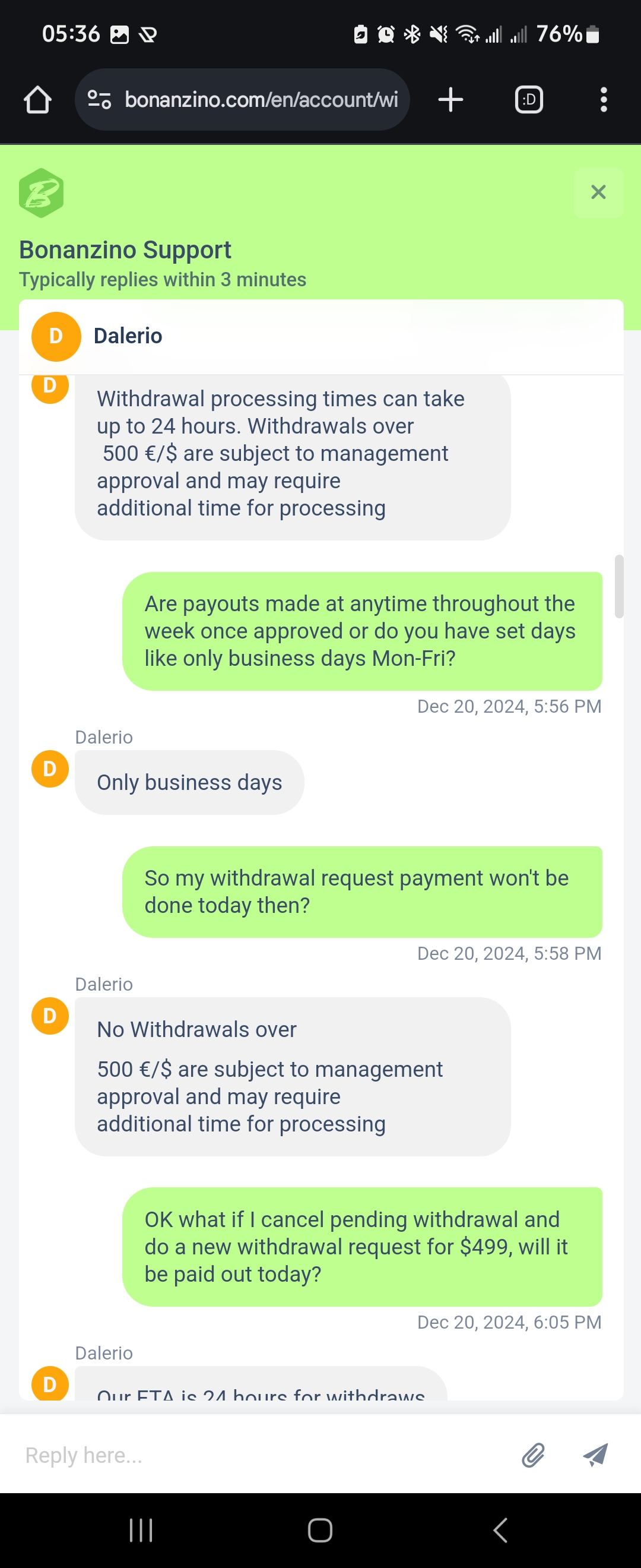Viewport: 641px width, 1568px height.
Task: Open the browser overflow menu
Action: click(x=603, y=100)
